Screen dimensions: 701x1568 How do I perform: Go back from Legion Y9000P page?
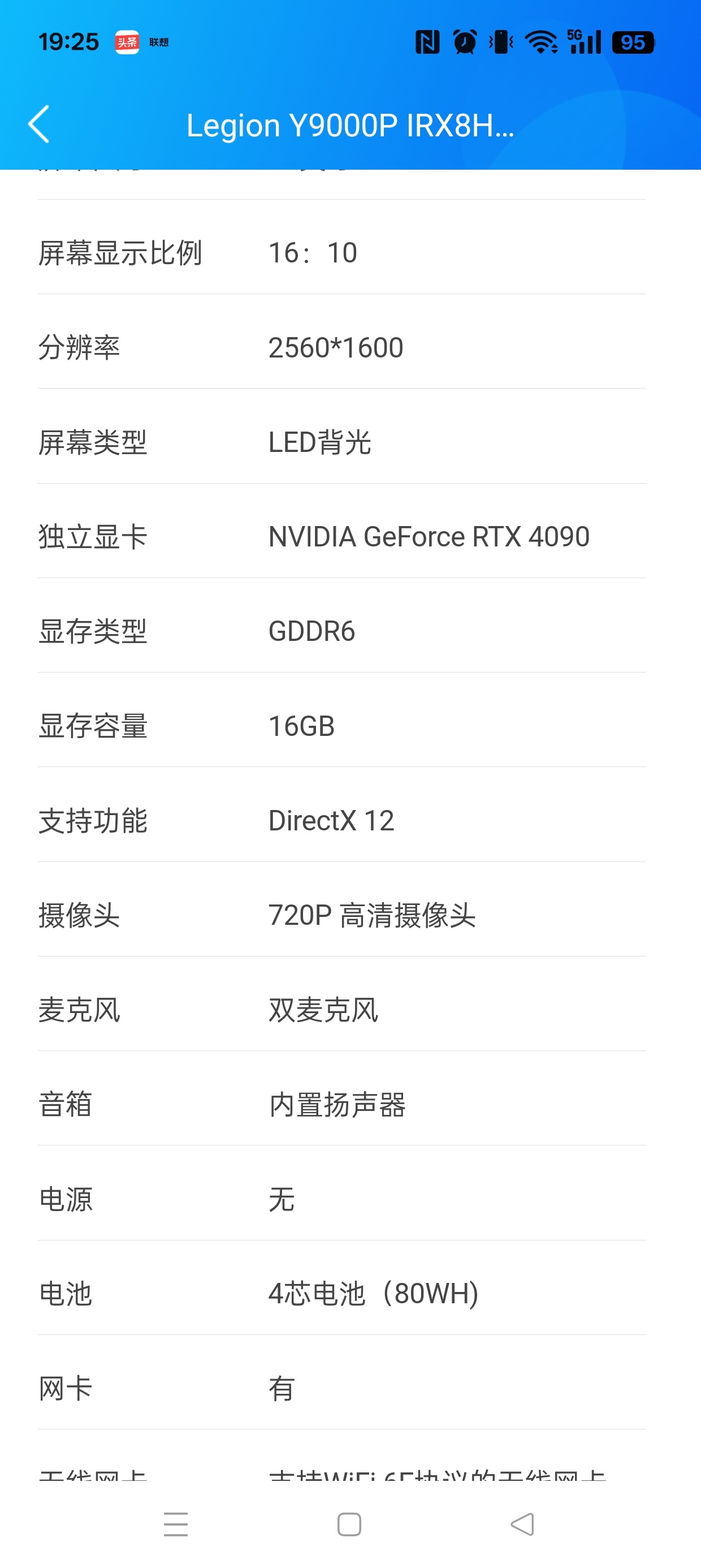click(x=39, y=124)
